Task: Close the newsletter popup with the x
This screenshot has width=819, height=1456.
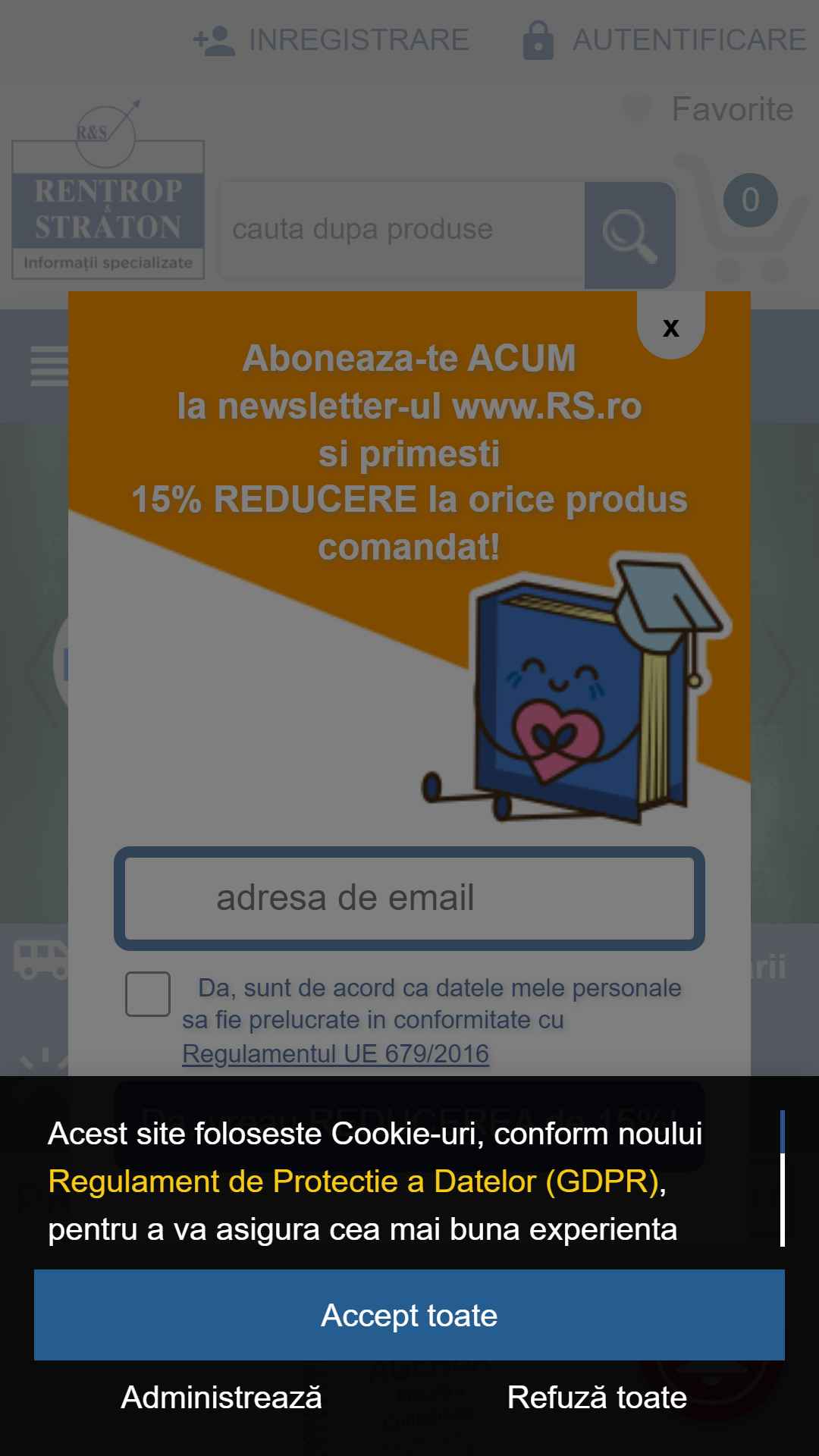Action: click(671, 326)
